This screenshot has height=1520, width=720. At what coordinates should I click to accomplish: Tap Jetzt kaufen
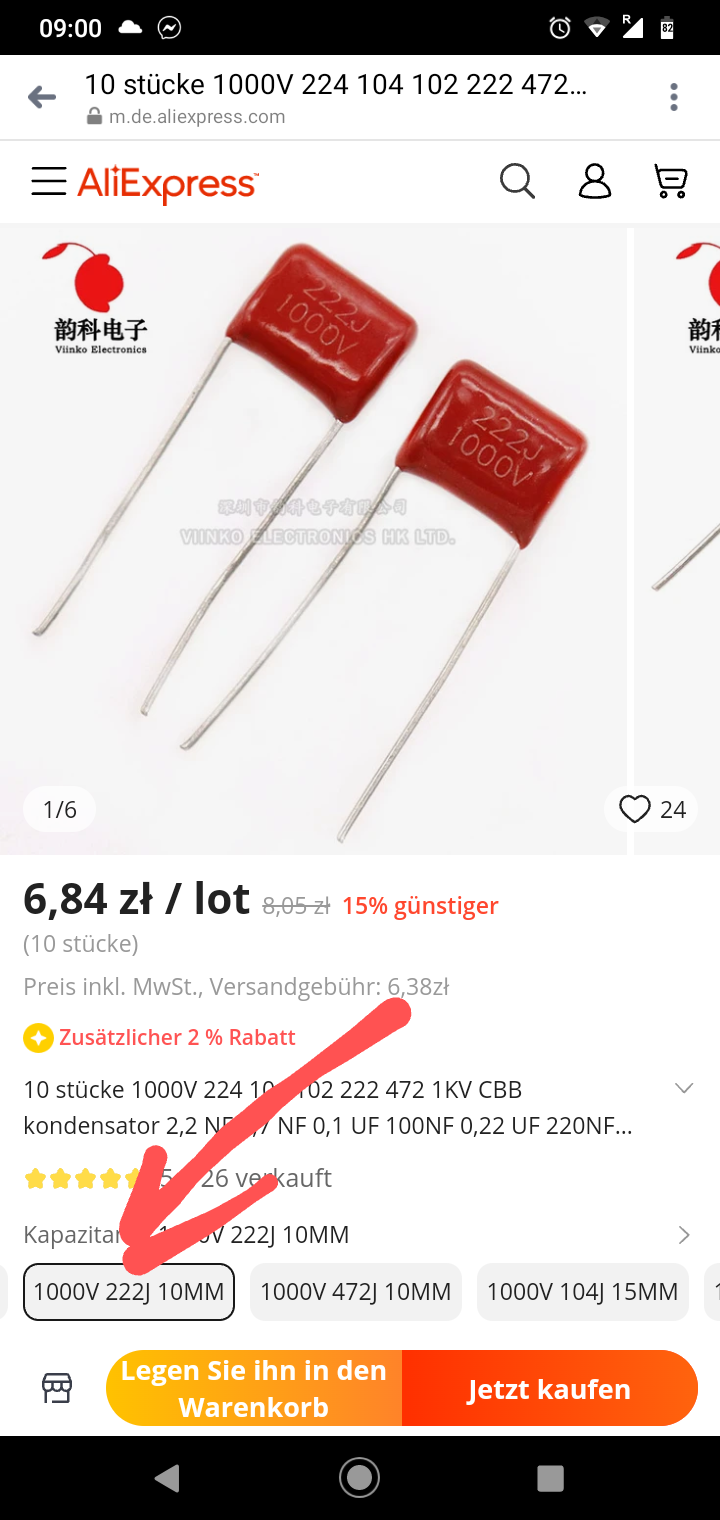(x=549, y=1388)
